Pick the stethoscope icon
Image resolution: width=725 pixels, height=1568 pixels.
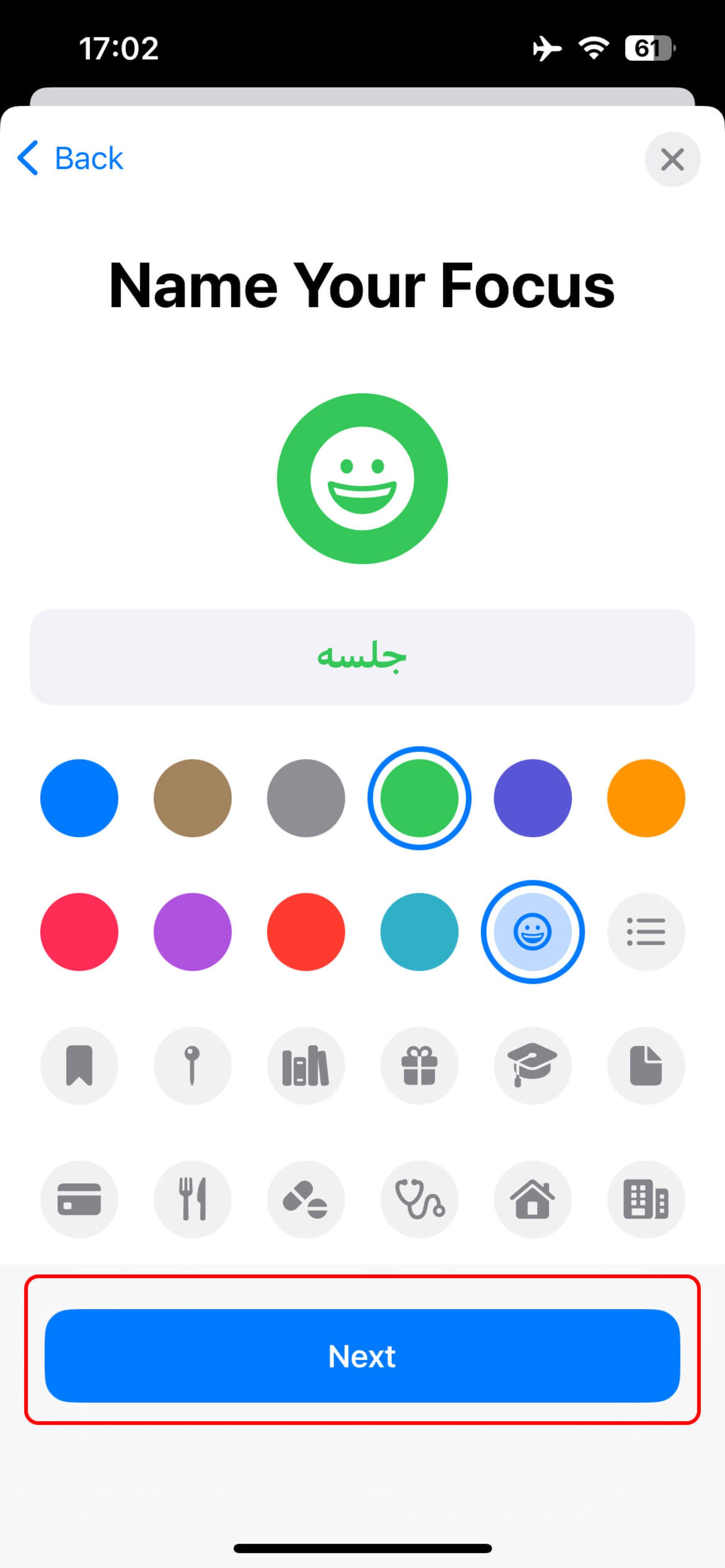coord(419,1199)
